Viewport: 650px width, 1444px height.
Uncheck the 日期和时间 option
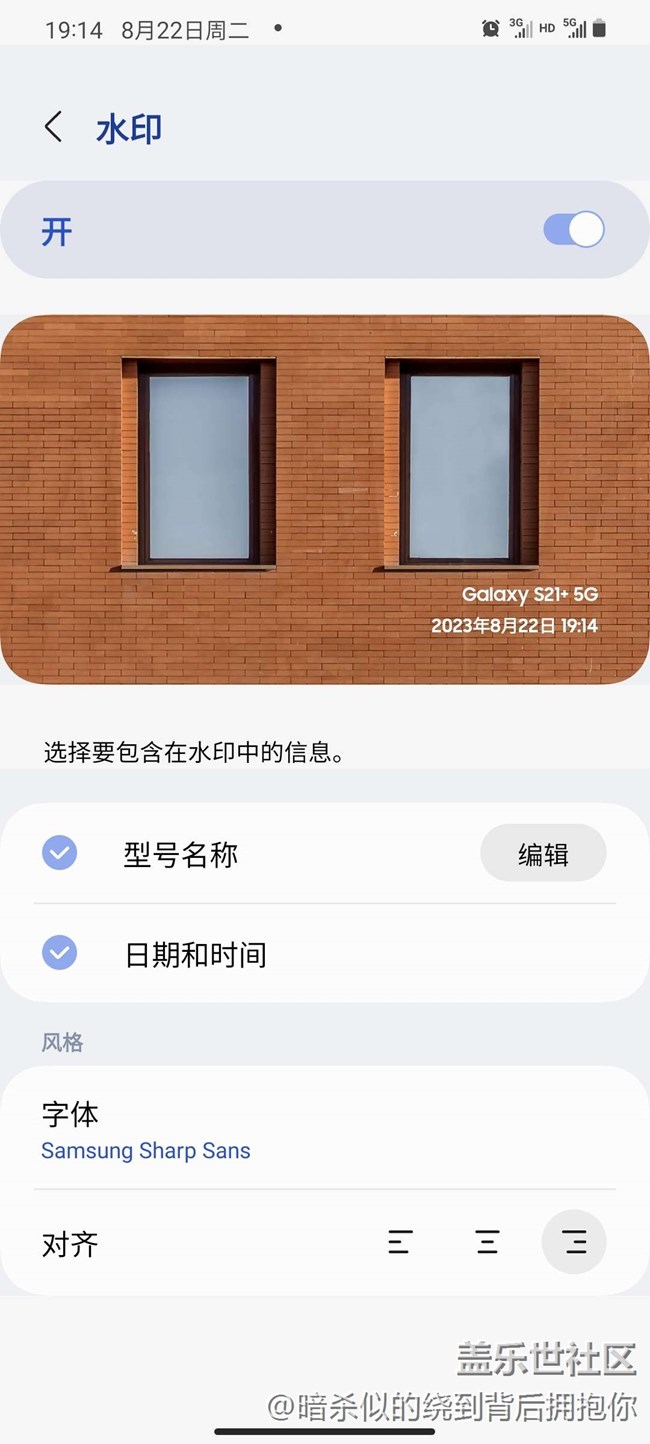pyautogui.click(x=60, y=953)
